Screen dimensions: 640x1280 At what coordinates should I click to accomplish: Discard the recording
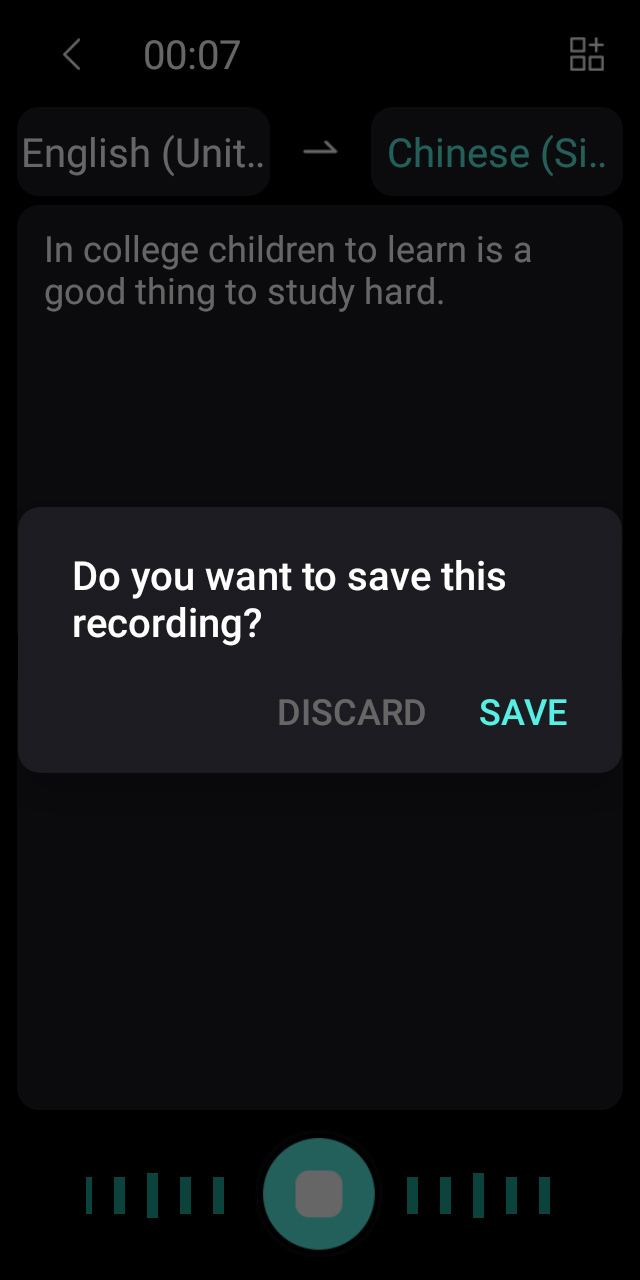pyautogui.click(x=351, y=712)
